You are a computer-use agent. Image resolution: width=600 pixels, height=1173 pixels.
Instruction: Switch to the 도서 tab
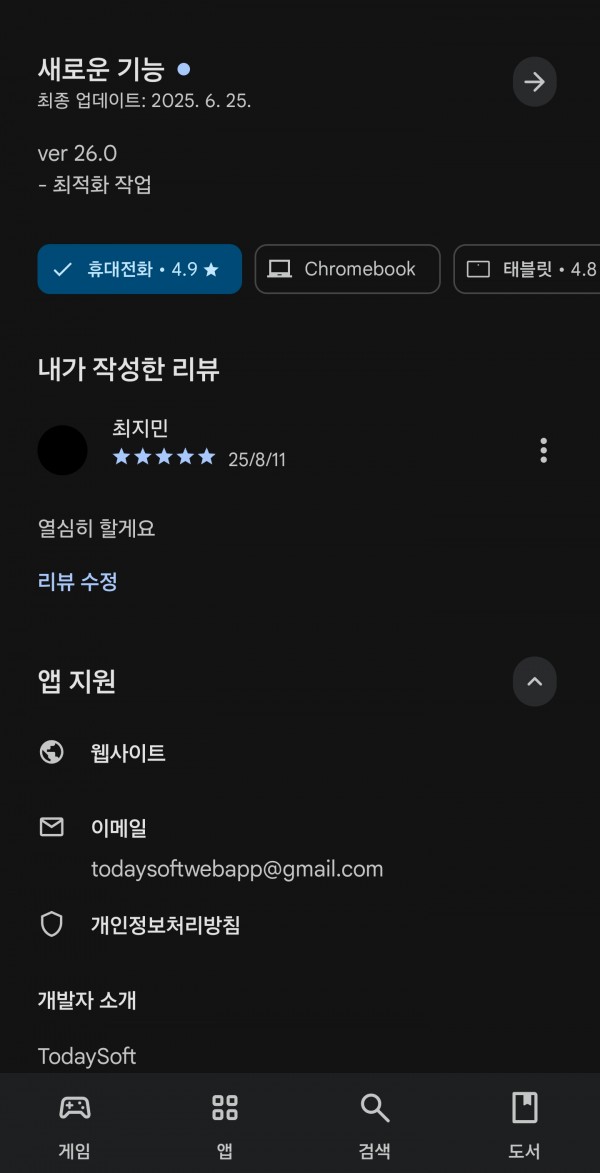click(x=524, y=1124)
